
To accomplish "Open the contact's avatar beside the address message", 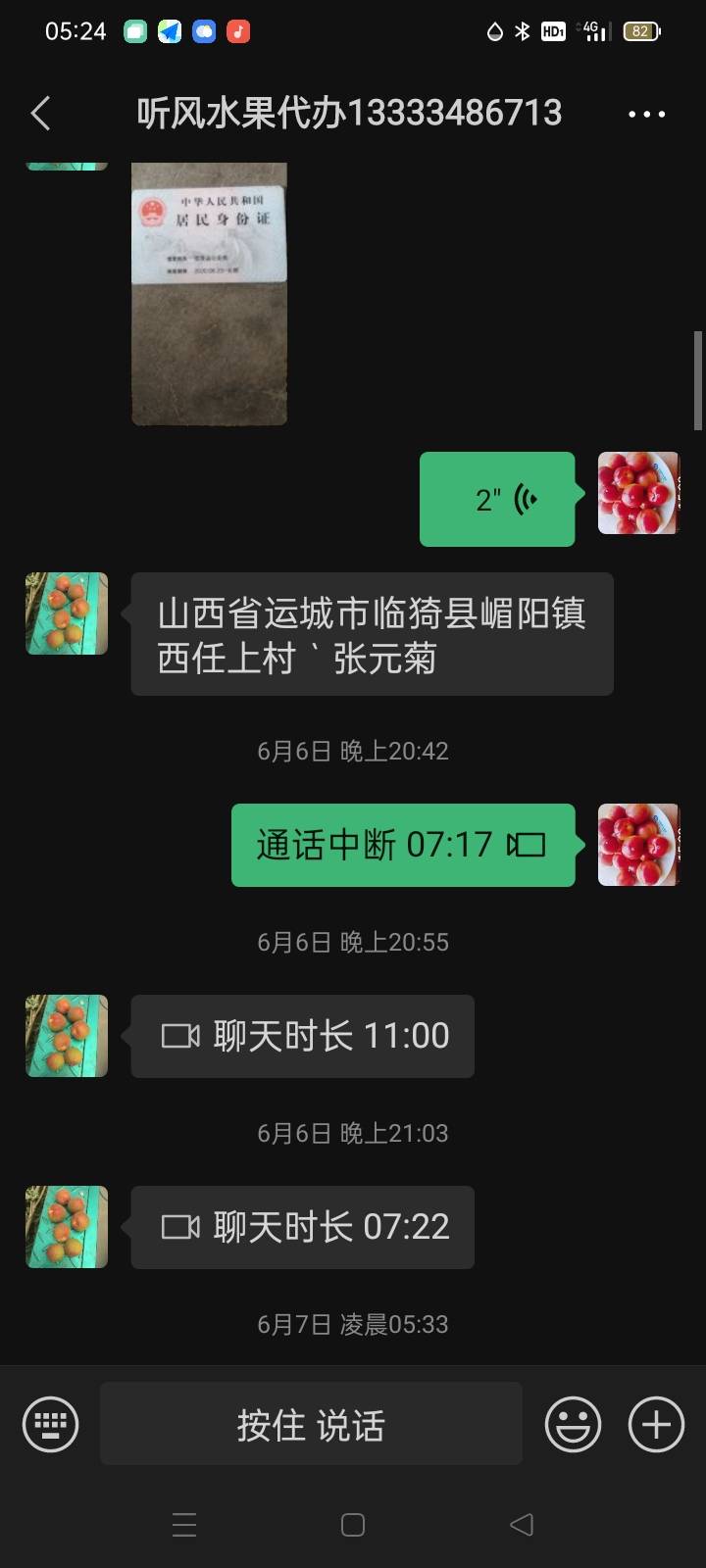I will (67, 613).
